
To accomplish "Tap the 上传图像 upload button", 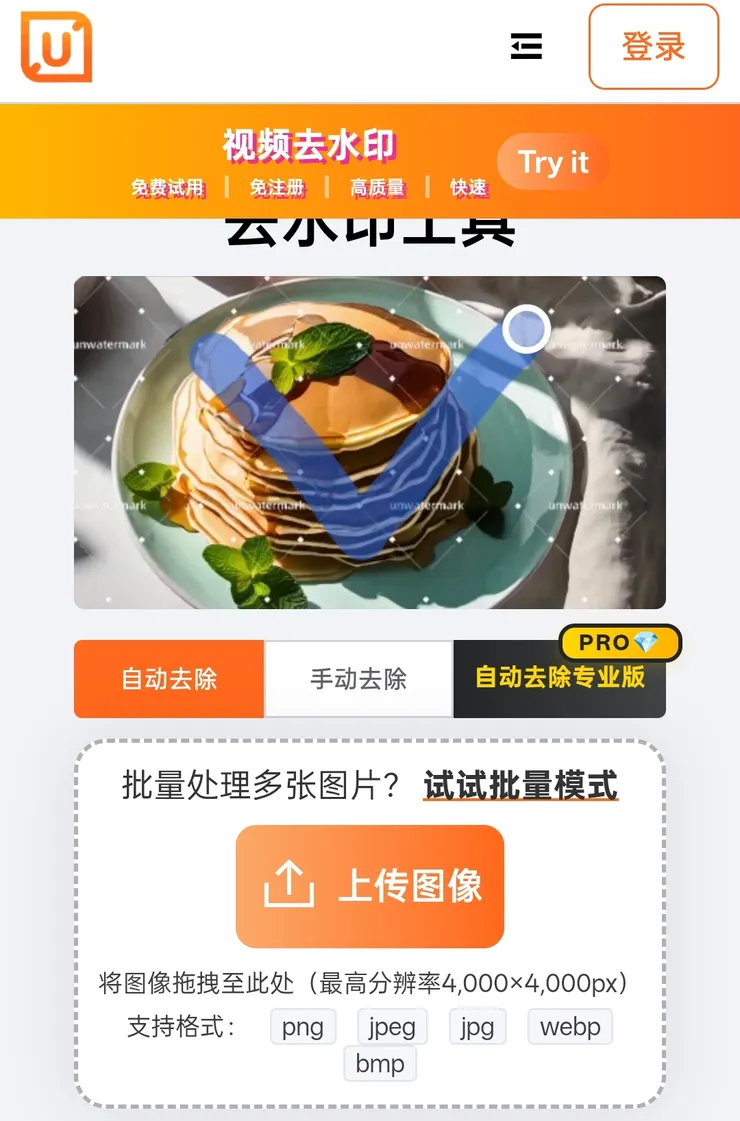I will [x=370, y=886].
